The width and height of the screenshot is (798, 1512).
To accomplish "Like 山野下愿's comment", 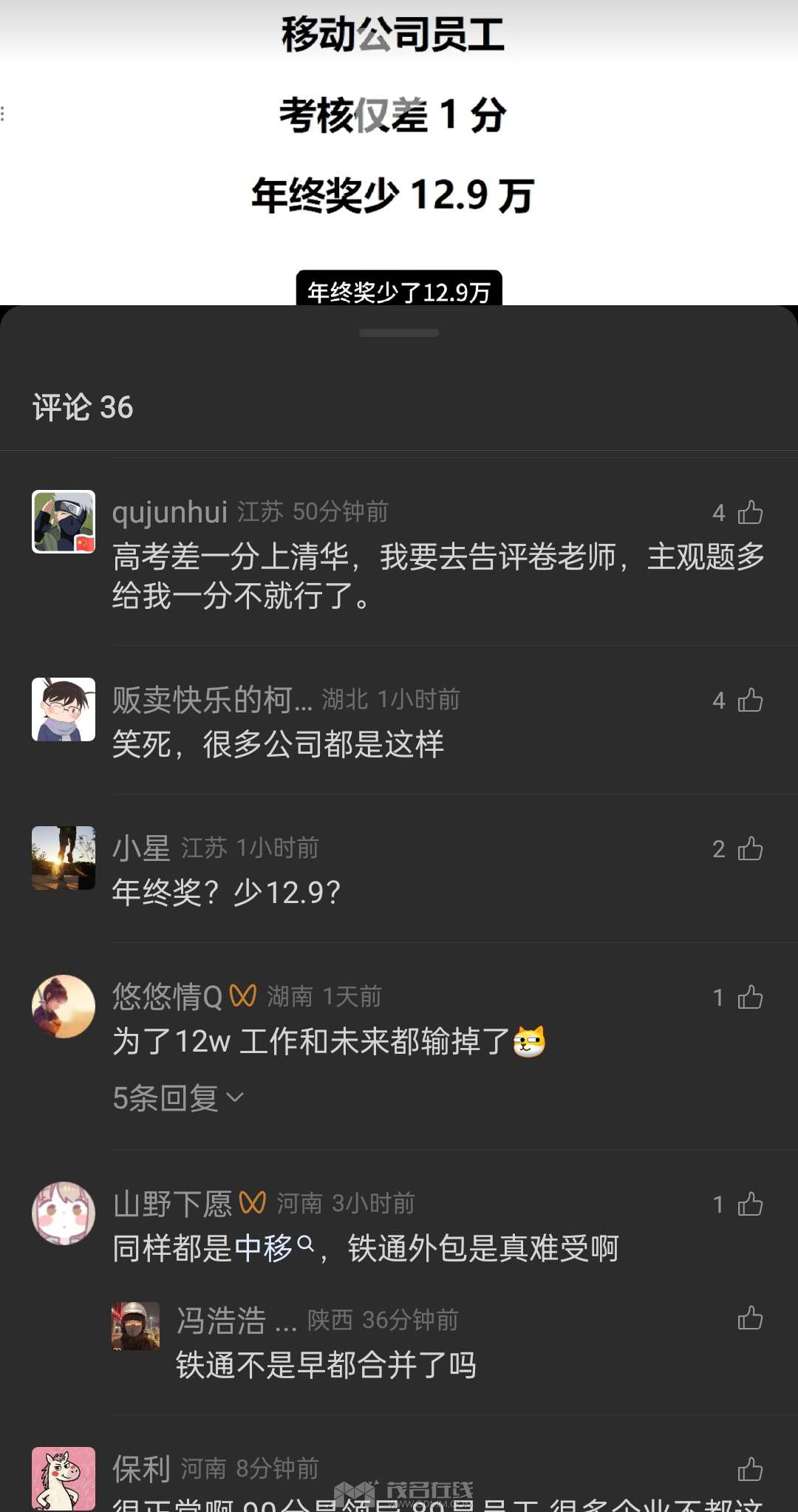I will 749,1204.
